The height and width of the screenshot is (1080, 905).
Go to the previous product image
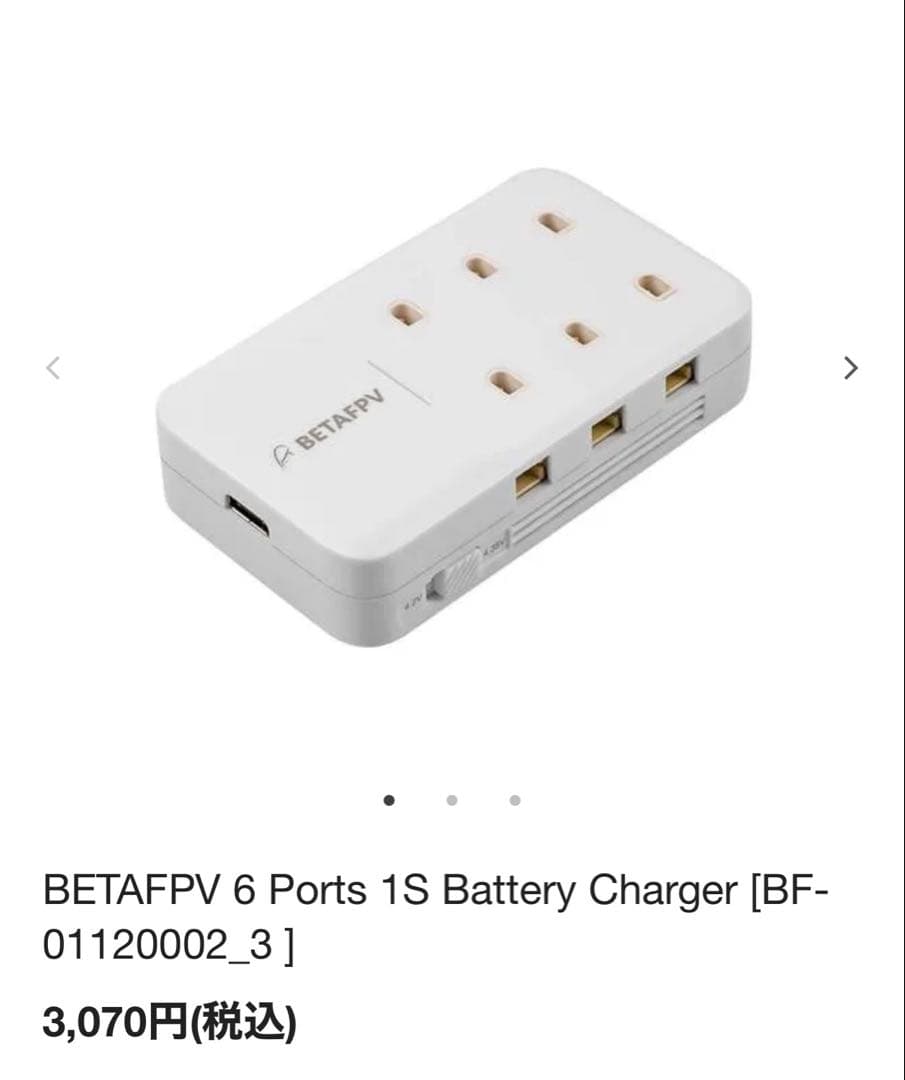click(x=54, y=368)
